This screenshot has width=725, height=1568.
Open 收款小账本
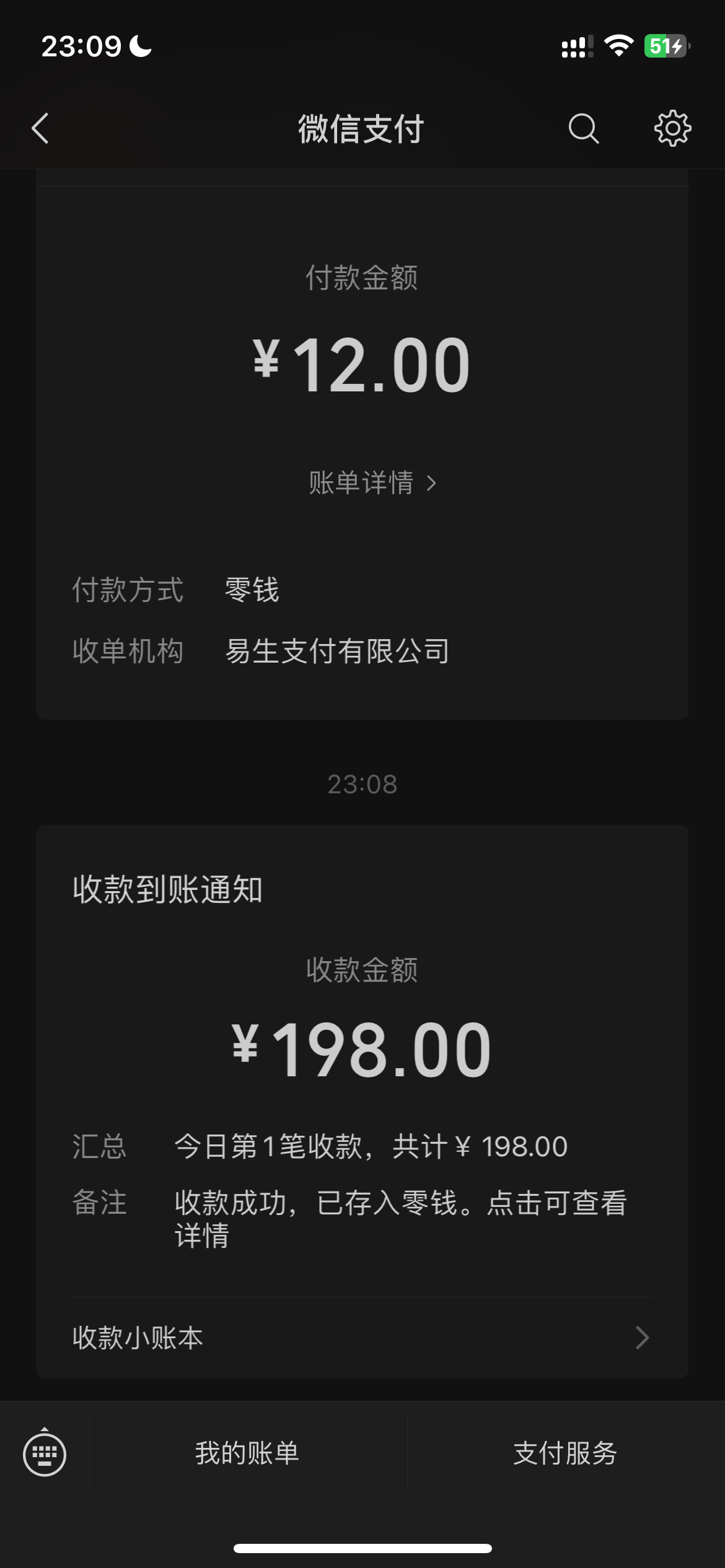tap(362, 1338)
